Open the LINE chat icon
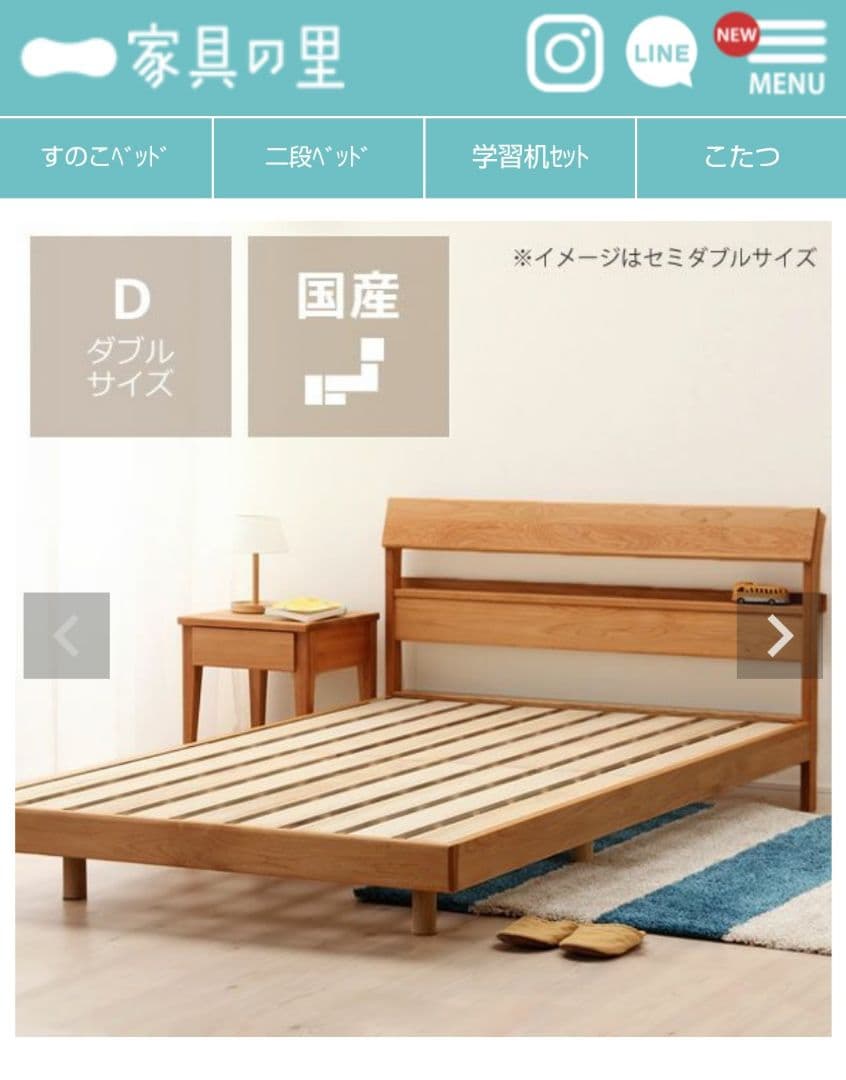The width and height of the screenshot is (846, 1080). pyautogui.click(x=661, y=52)
